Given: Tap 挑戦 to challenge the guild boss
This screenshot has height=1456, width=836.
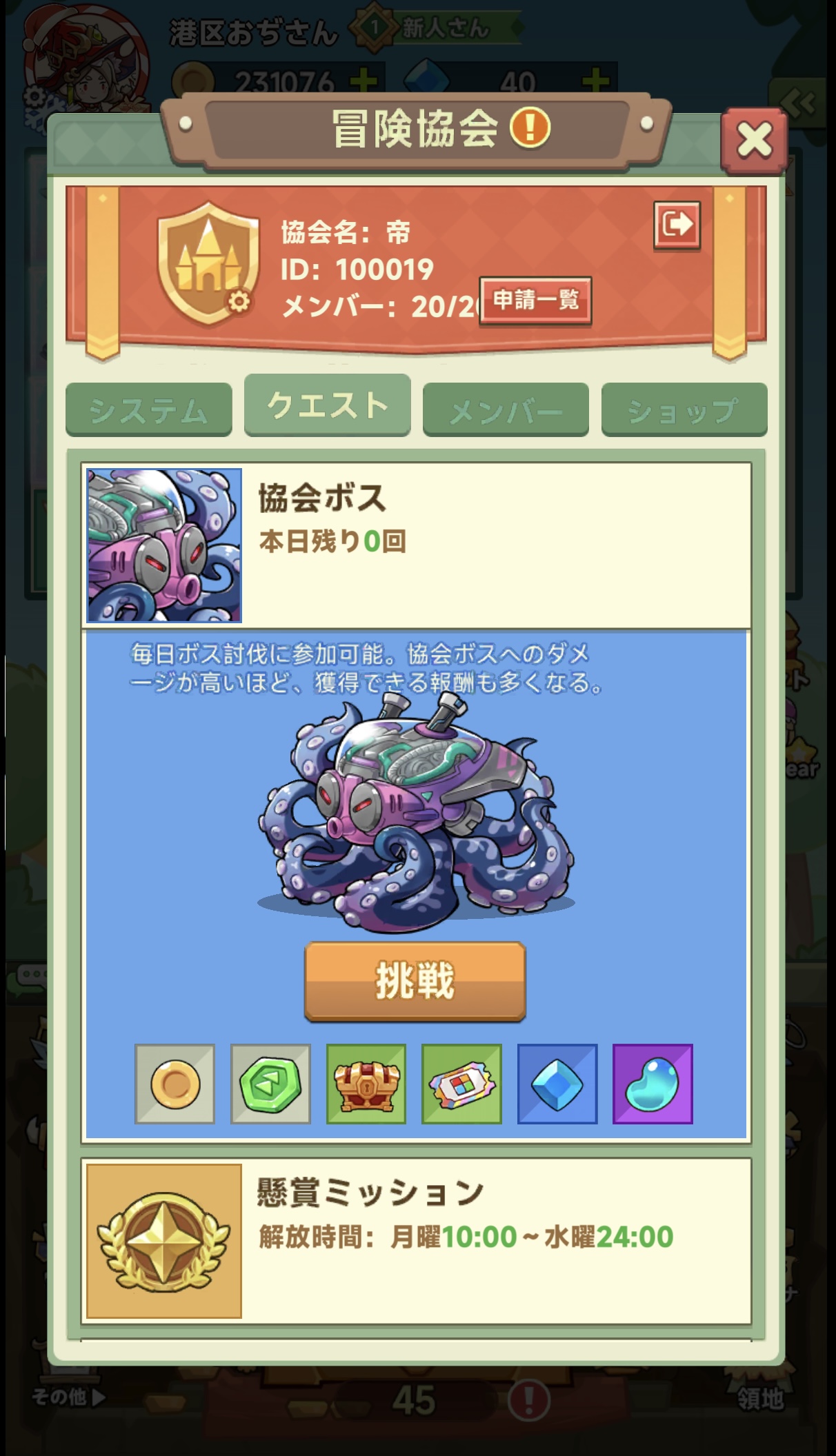Looking at the screenshot, I should coord(415,981).
